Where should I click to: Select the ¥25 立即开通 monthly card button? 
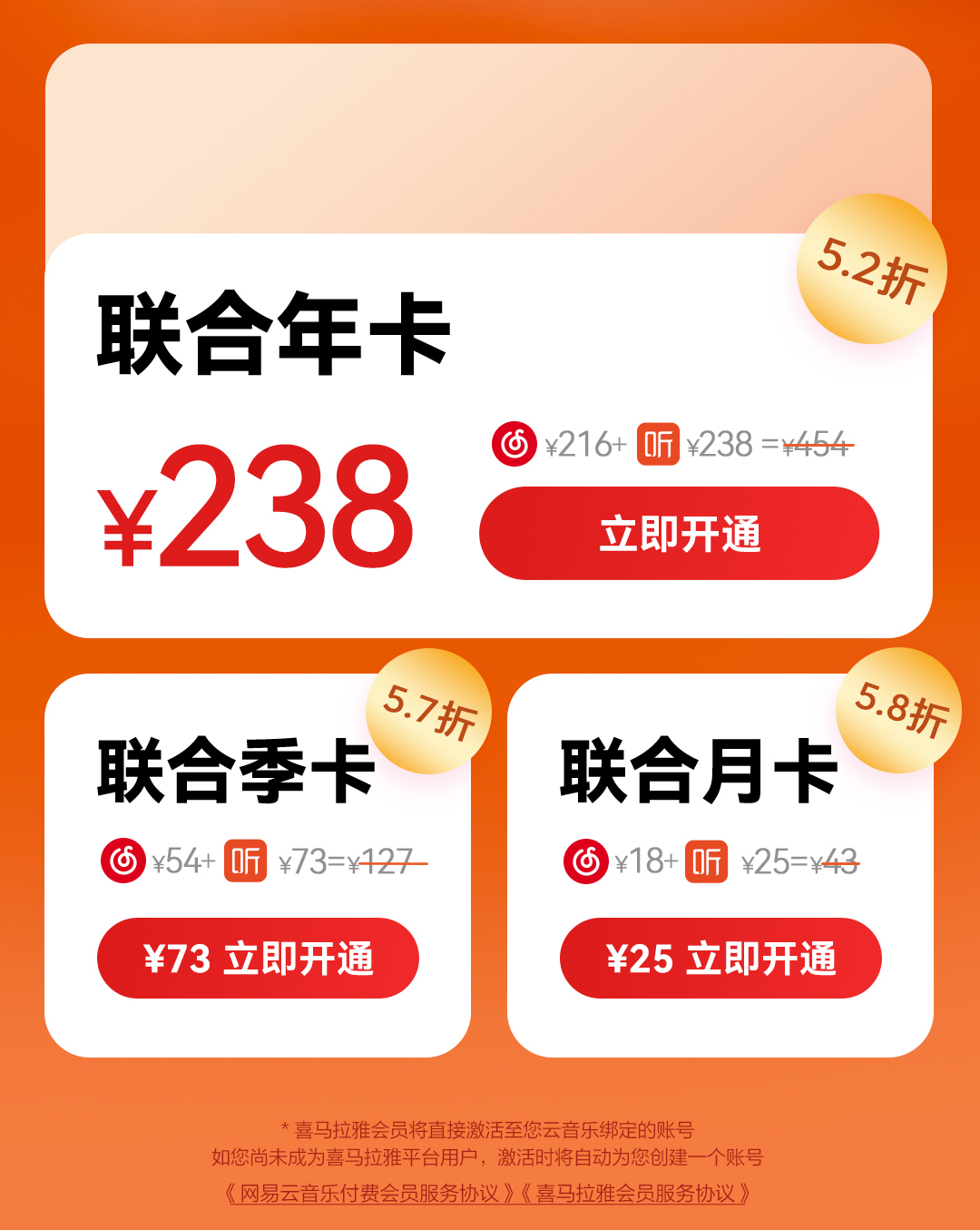[720, 959]
